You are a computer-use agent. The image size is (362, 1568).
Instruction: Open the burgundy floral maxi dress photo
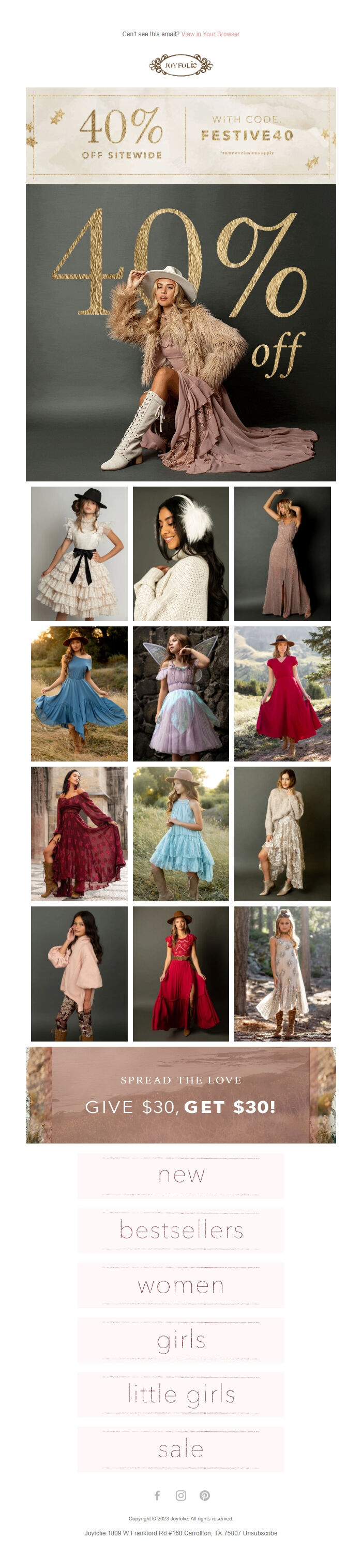coord(79,833)
